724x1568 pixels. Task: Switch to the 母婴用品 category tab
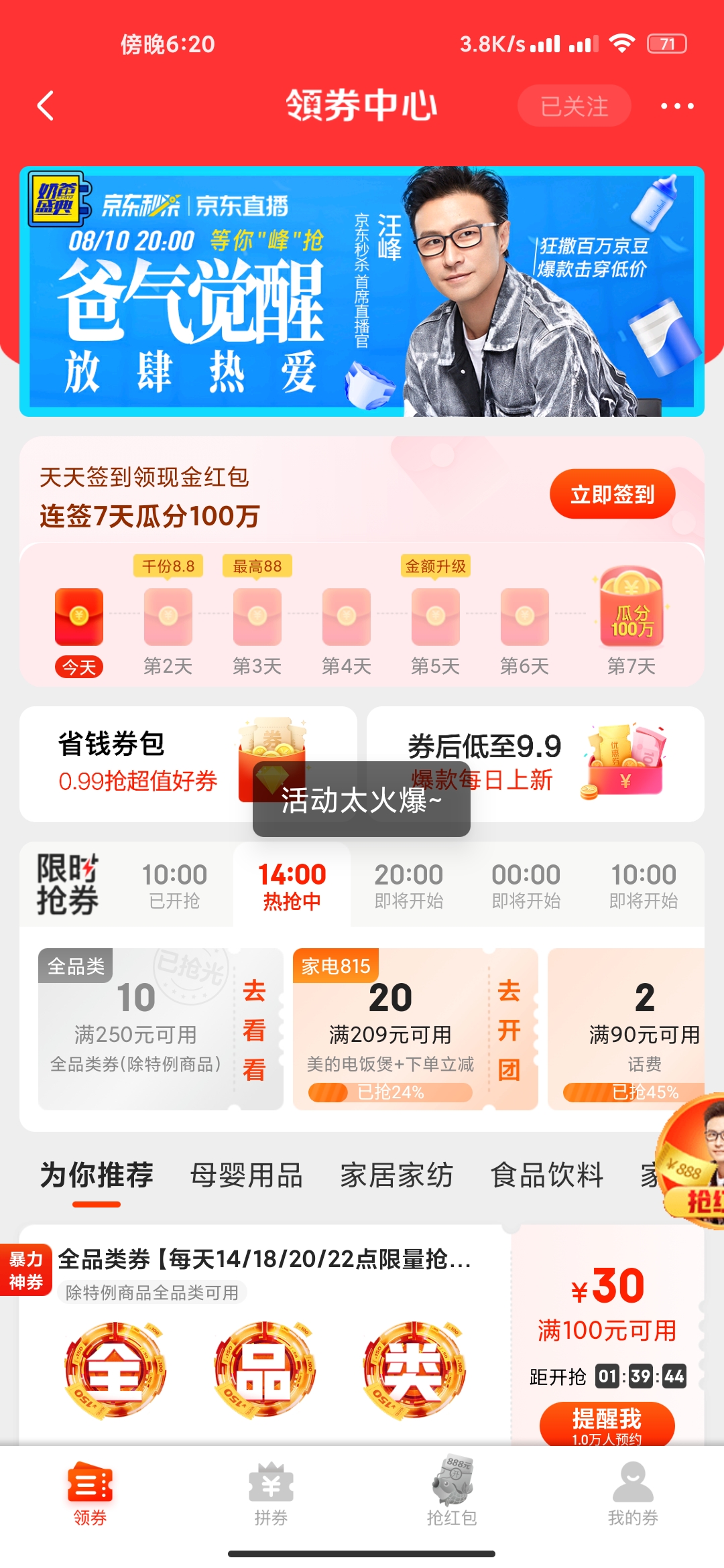click(247, 1175)
